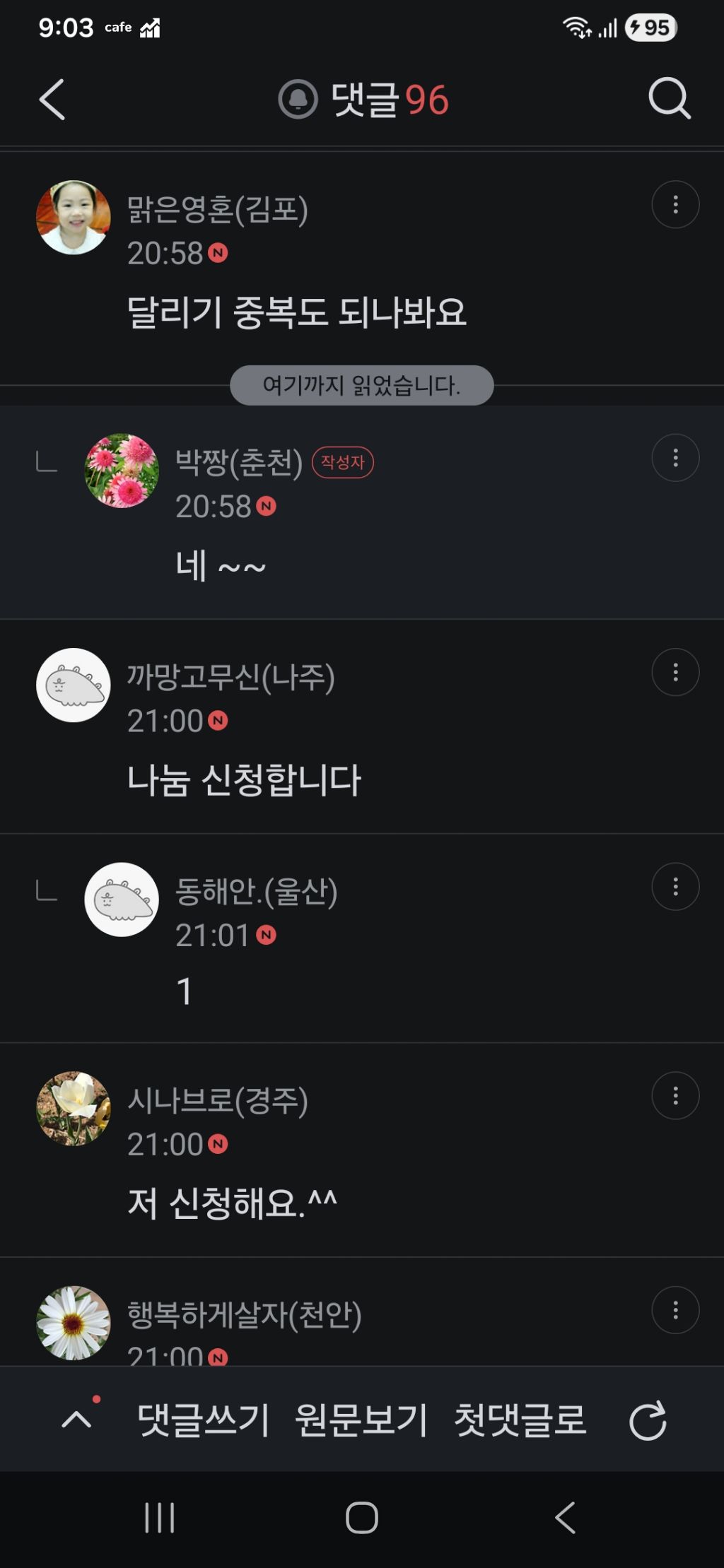The image size is (724, 1568).
Task: Select 원문보기 to view the original post
Action: pos(361,1420)
